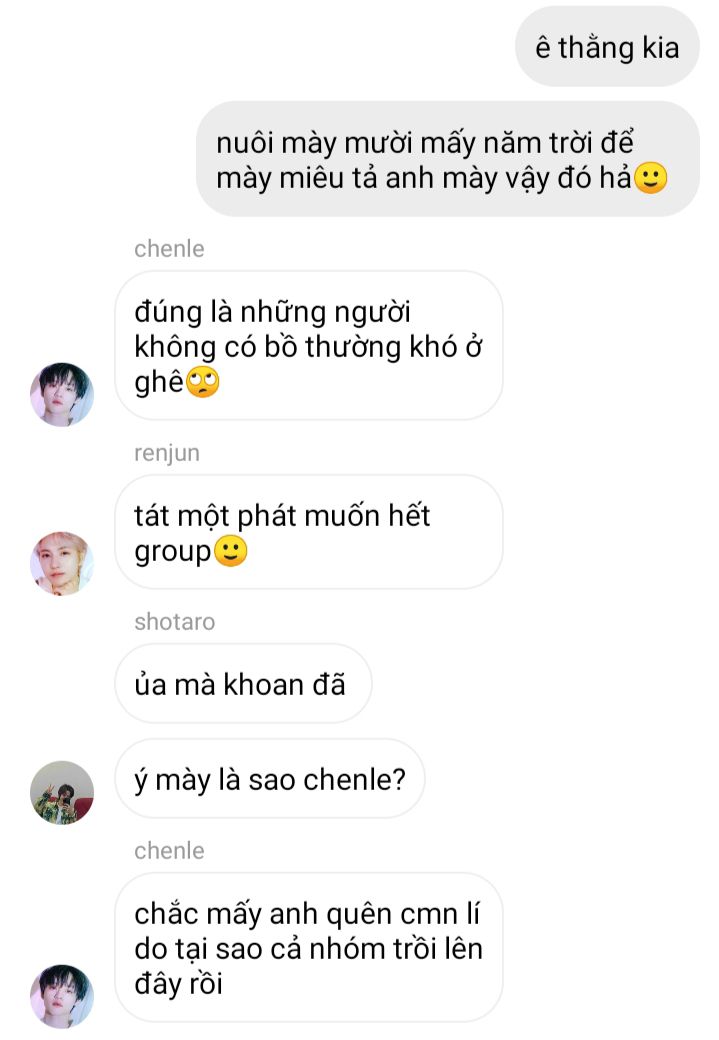Open chenle's avatar beside the 'khó ở ghê' message
Screen dimensions: 719x1040
coord(62,394)
